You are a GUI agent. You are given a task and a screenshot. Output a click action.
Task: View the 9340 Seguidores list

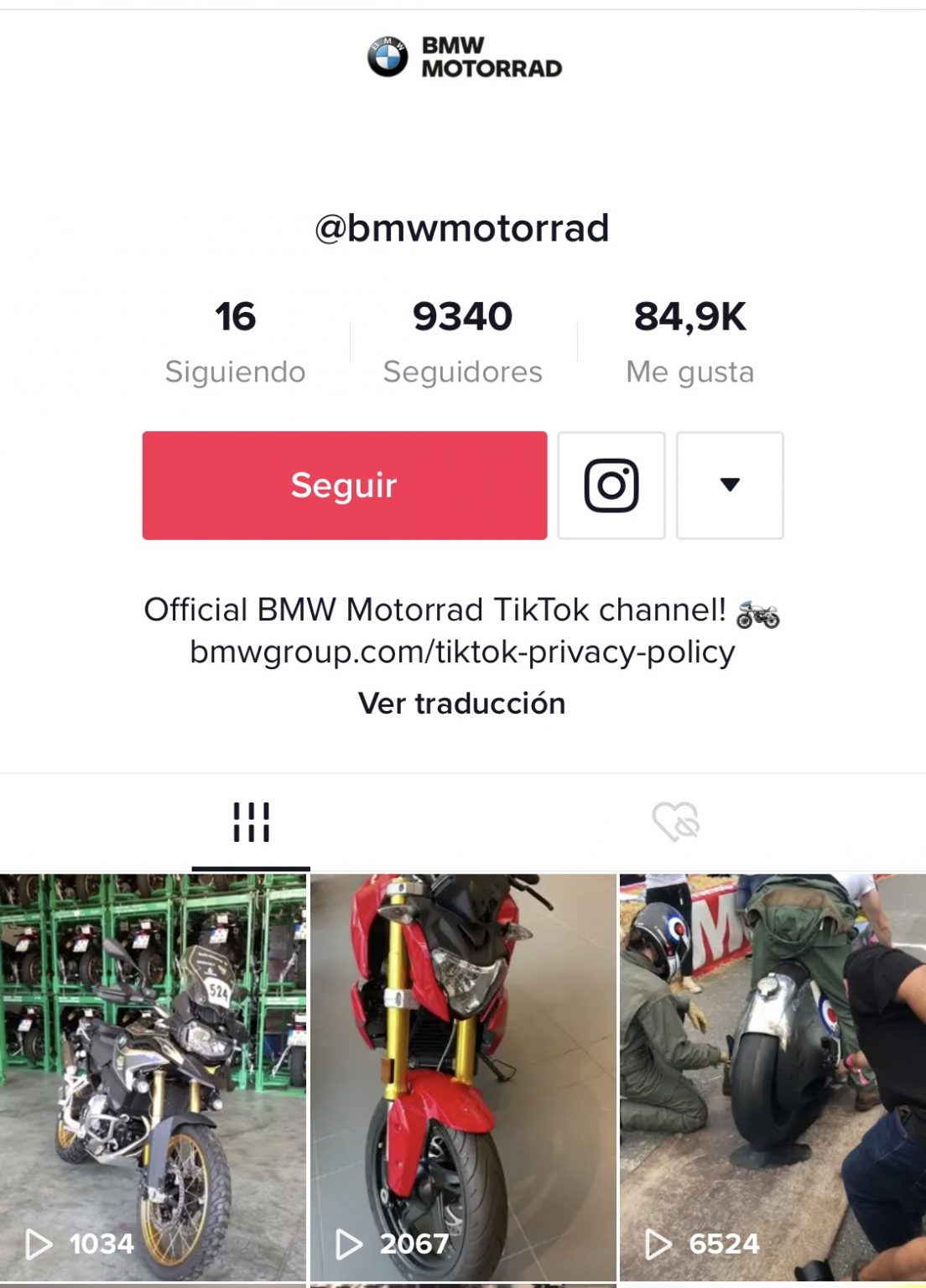[x=462, y=340]
